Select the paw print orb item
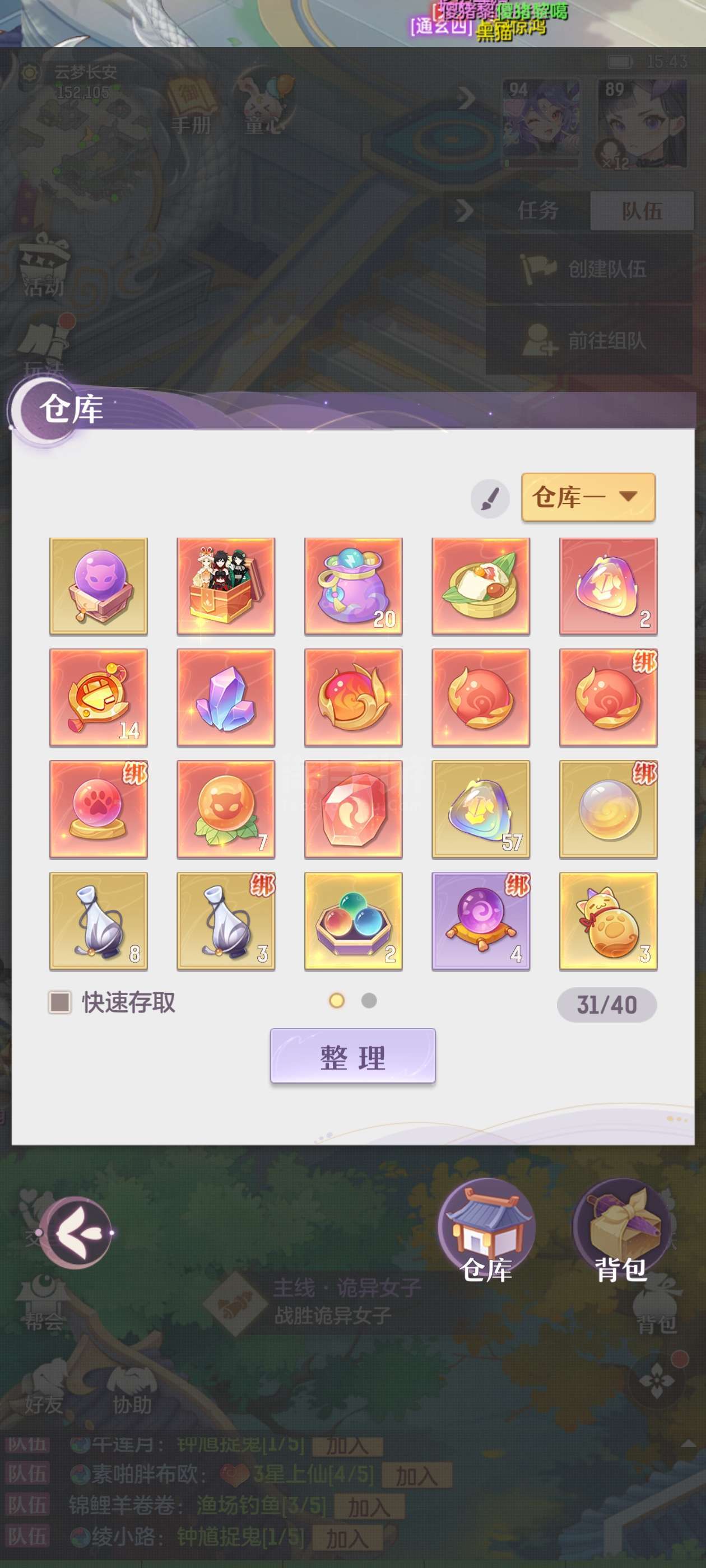Image resolution: width=706 pixels, height=1568 pixels. [98, 809]
